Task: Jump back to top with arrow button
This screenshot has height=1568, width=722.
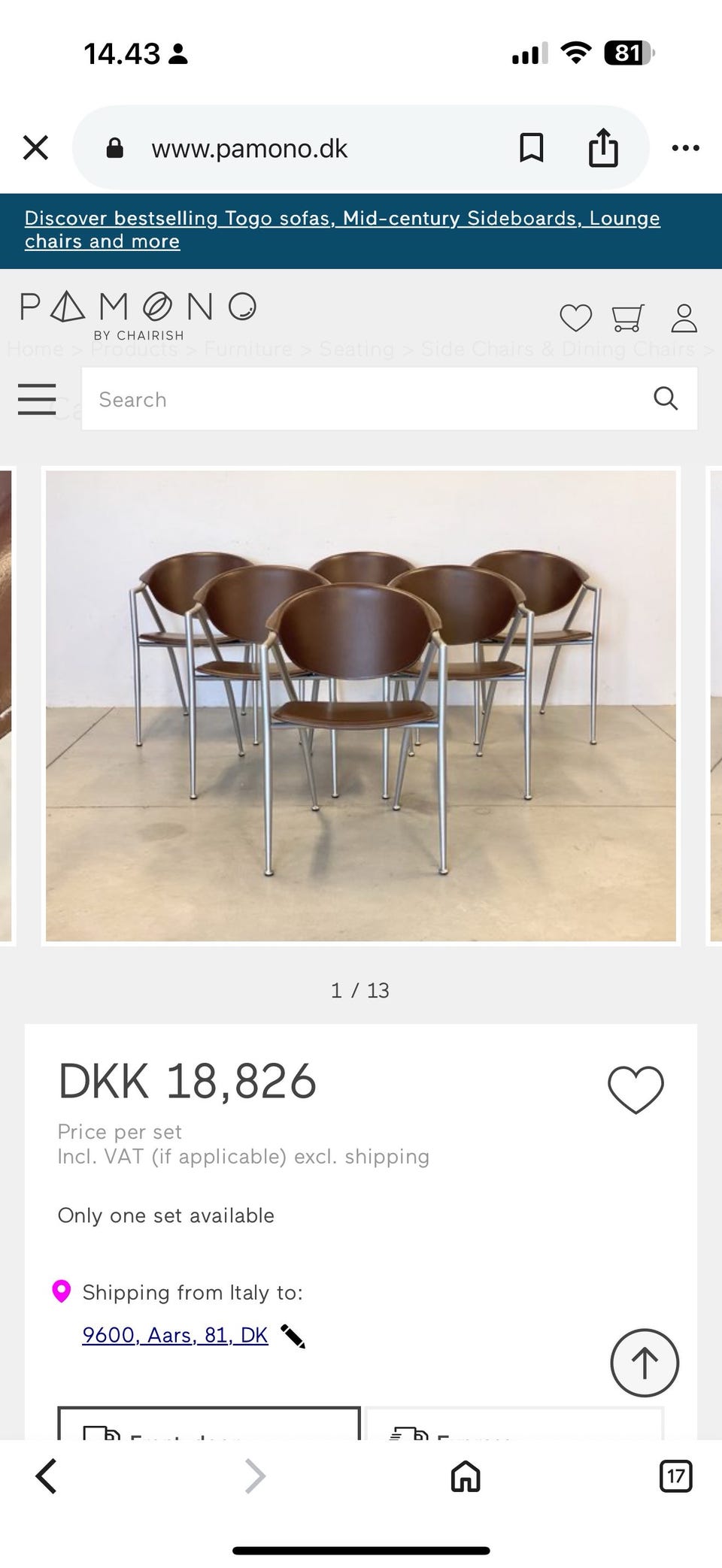Action: click(x=645, y=1363)
